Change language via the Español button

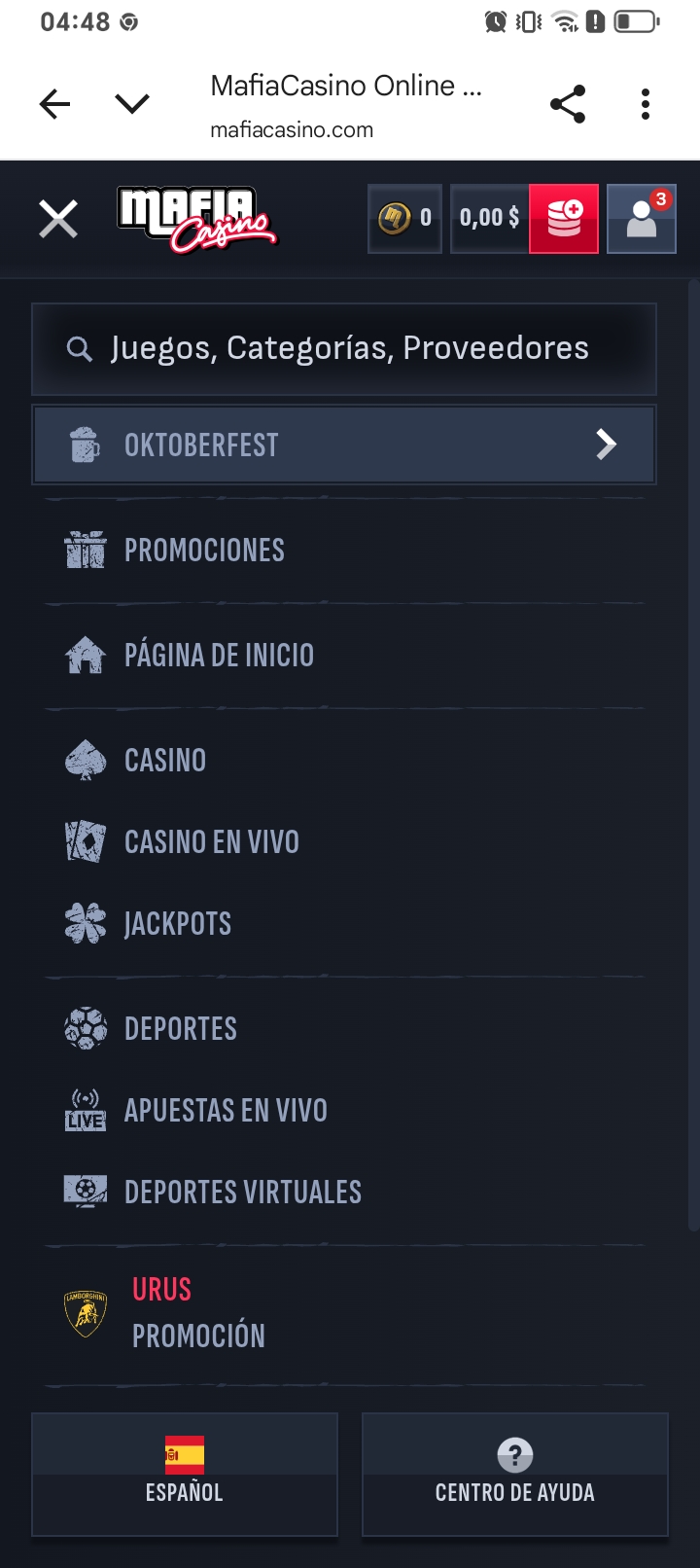tap(184, 1475)
